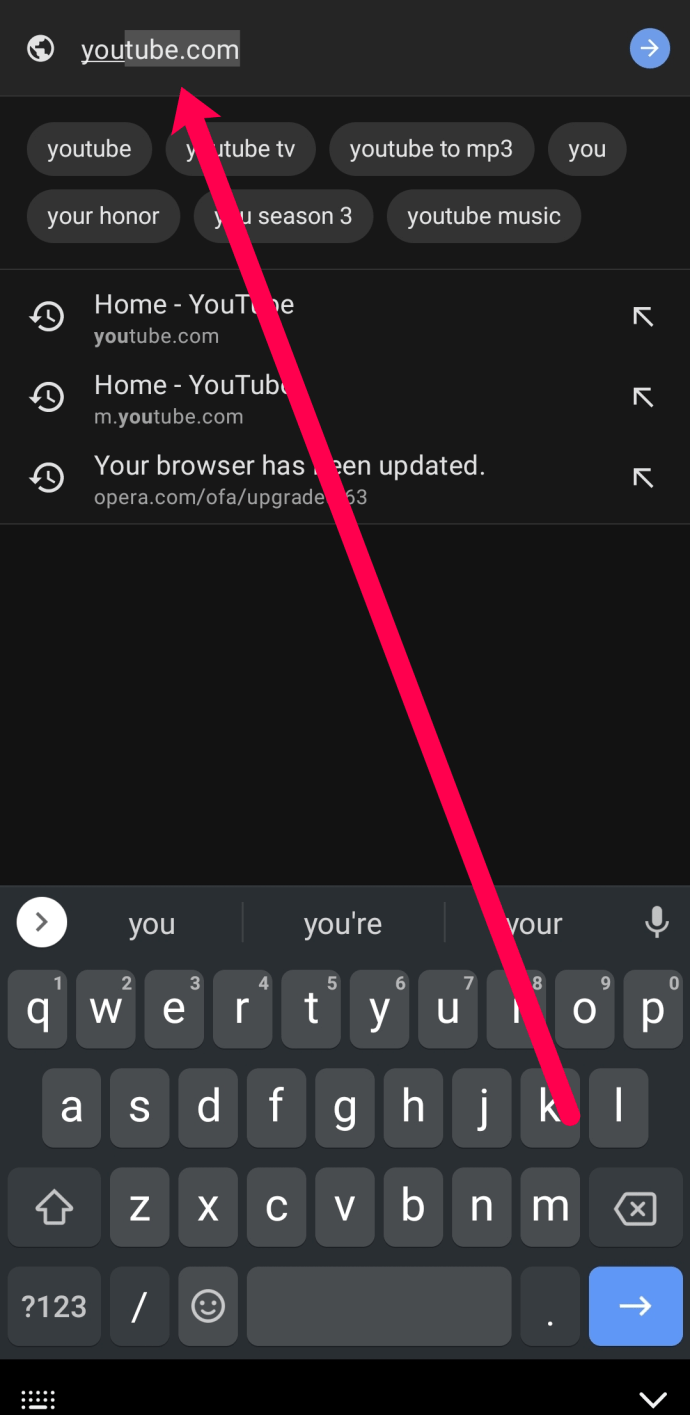Tap the blue go arrow in address bar
Screen dimensions: 690x1415
click(649, 48)
